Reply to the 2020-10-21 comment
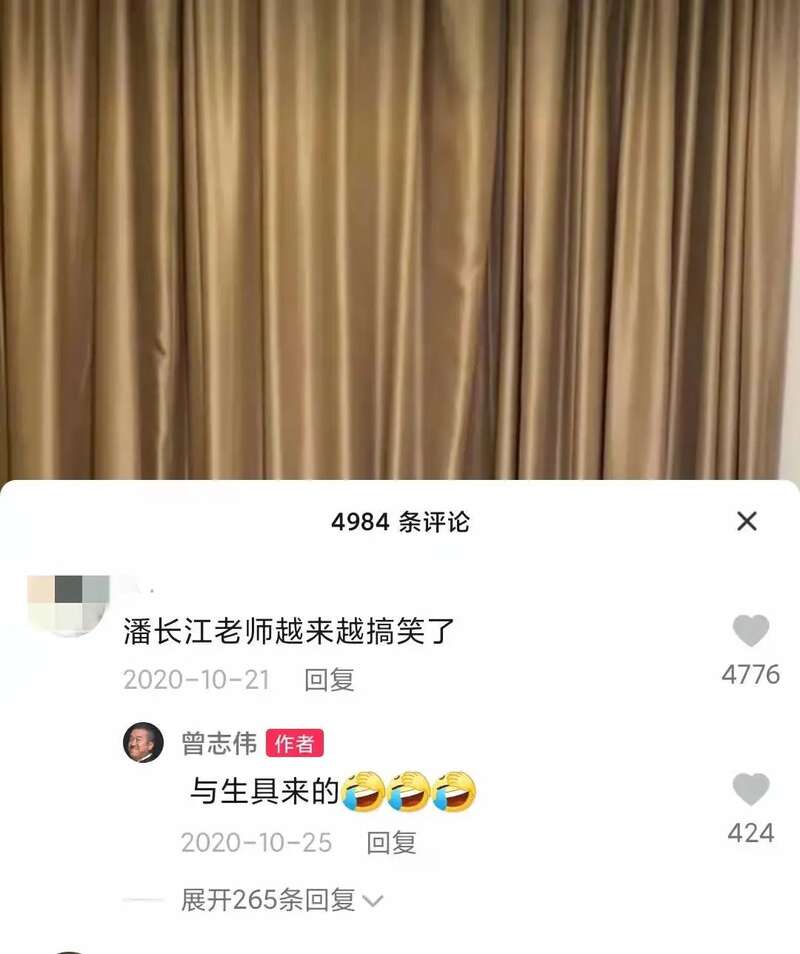The image size is (800, 954). (x=329, y=680)
